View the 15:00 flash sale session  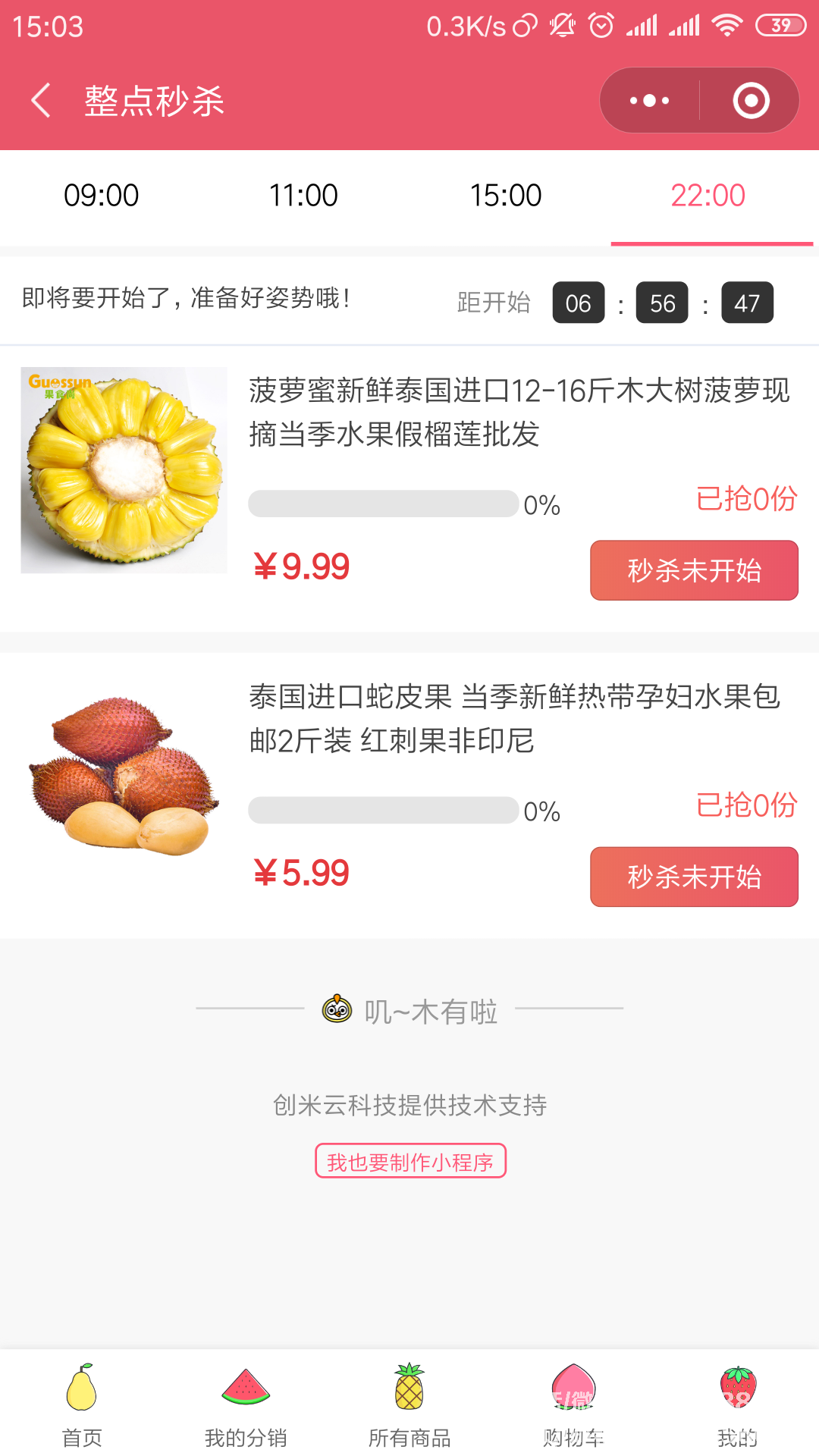coord(506,196)
